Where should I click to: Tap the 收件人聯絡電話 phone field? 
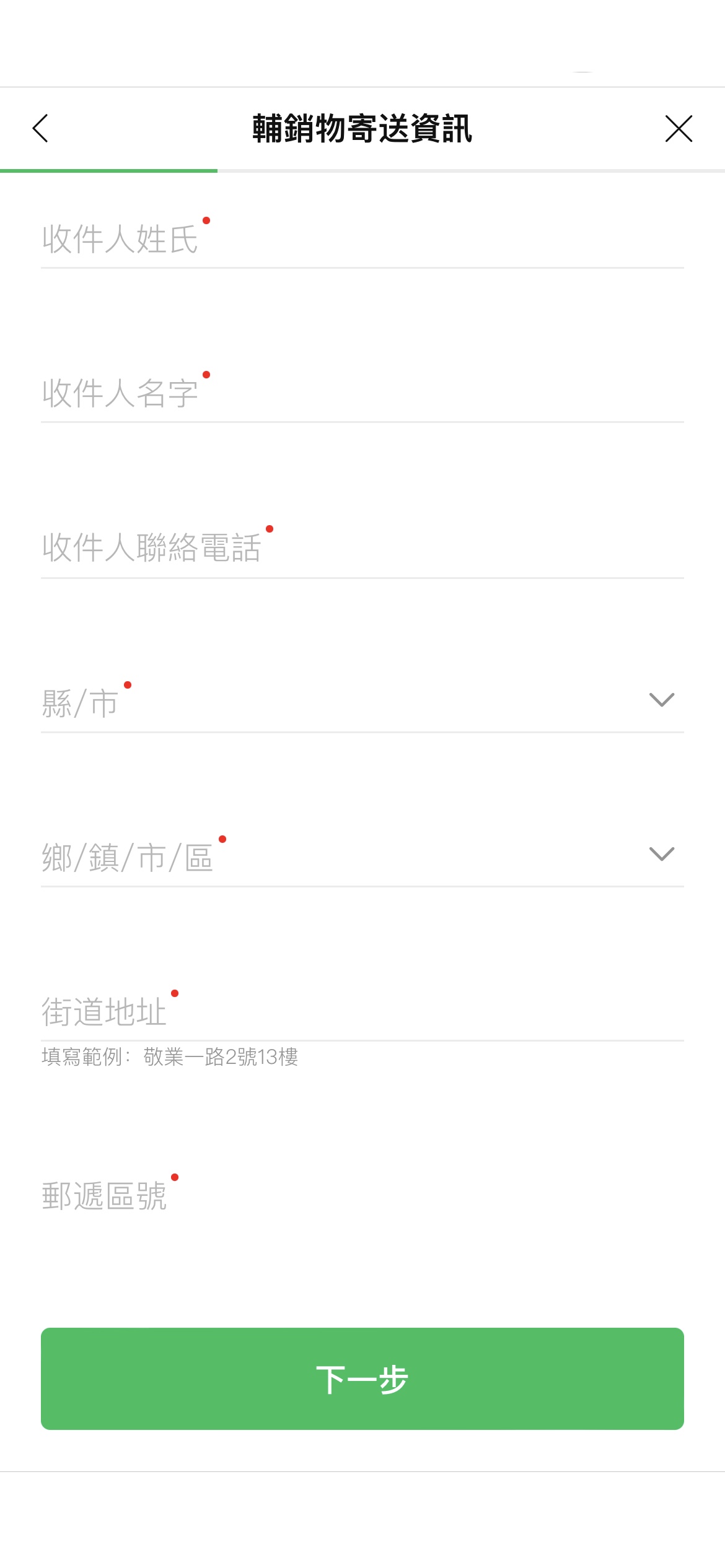pyautogui.click(x=362, y=548)
